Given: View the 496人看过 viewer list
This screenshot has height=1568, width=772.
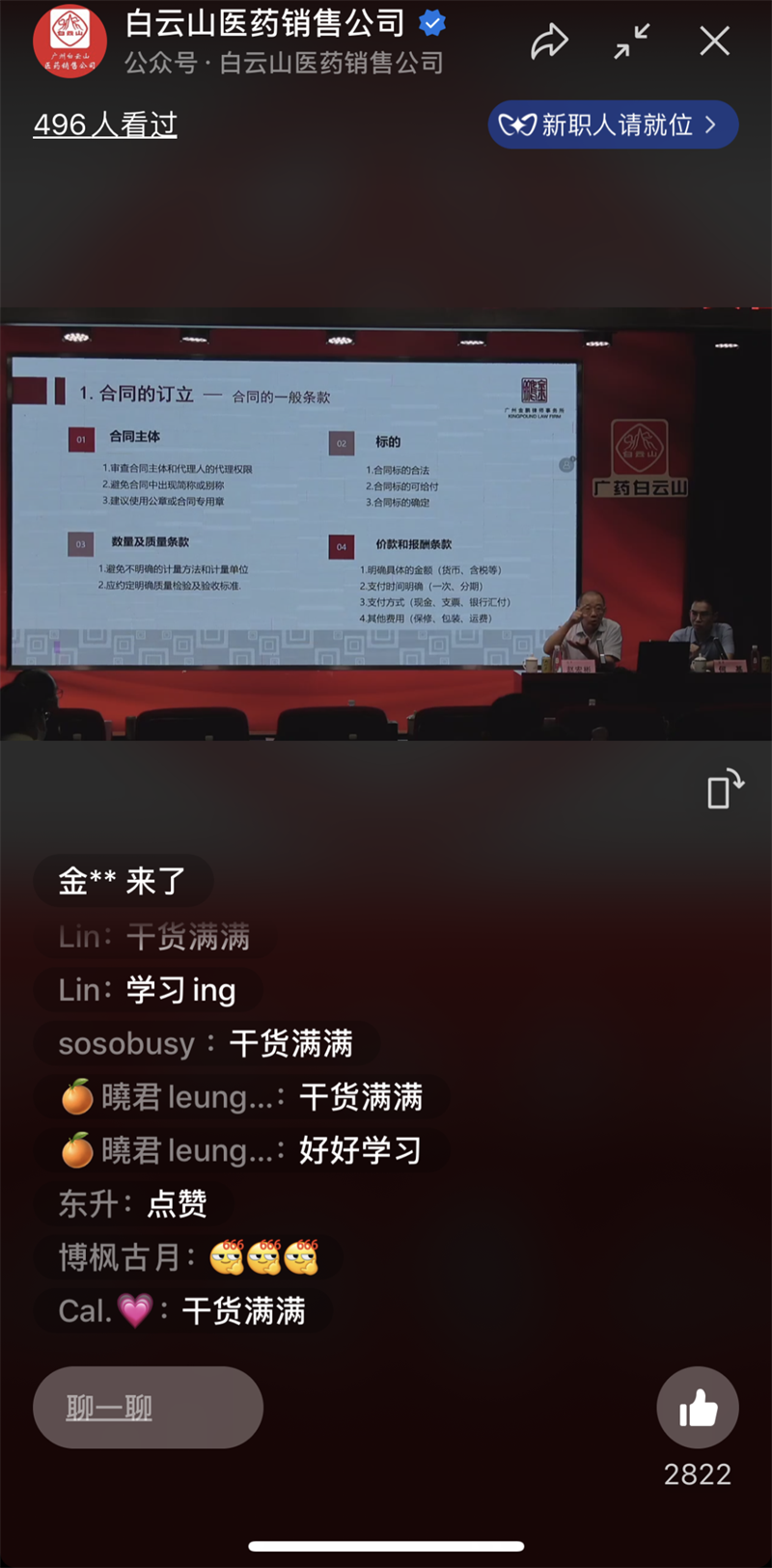Looking at the screenshot, I should pos(105,124).
